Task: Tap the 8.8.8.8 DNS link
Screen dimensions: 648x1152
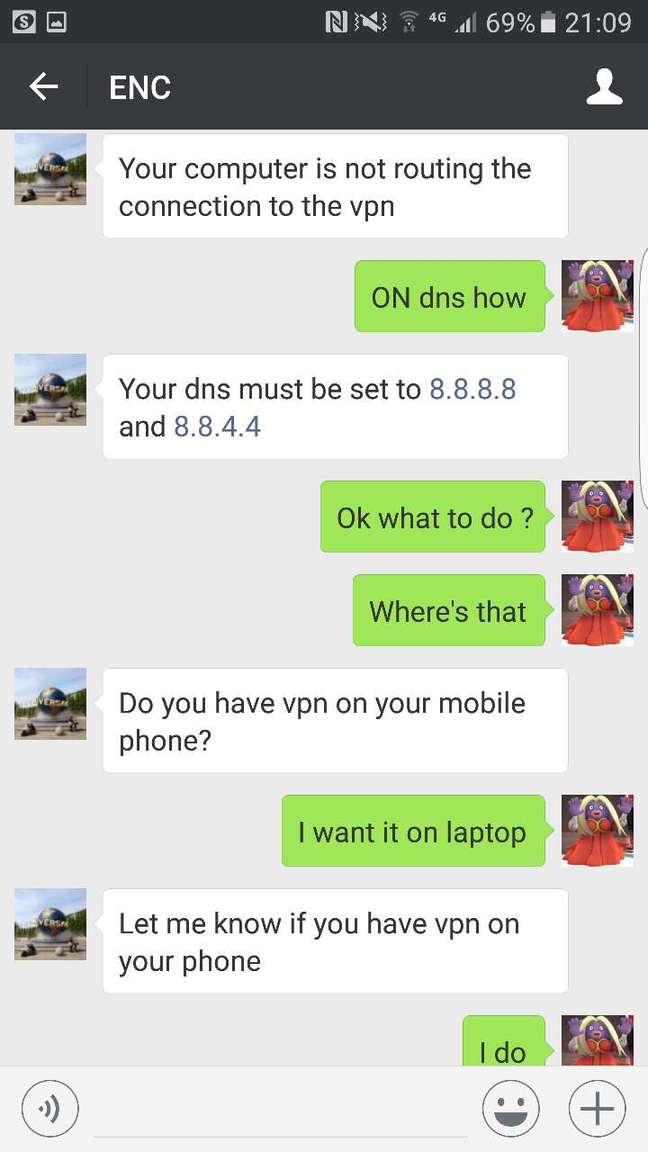Action: coord(472,389)
